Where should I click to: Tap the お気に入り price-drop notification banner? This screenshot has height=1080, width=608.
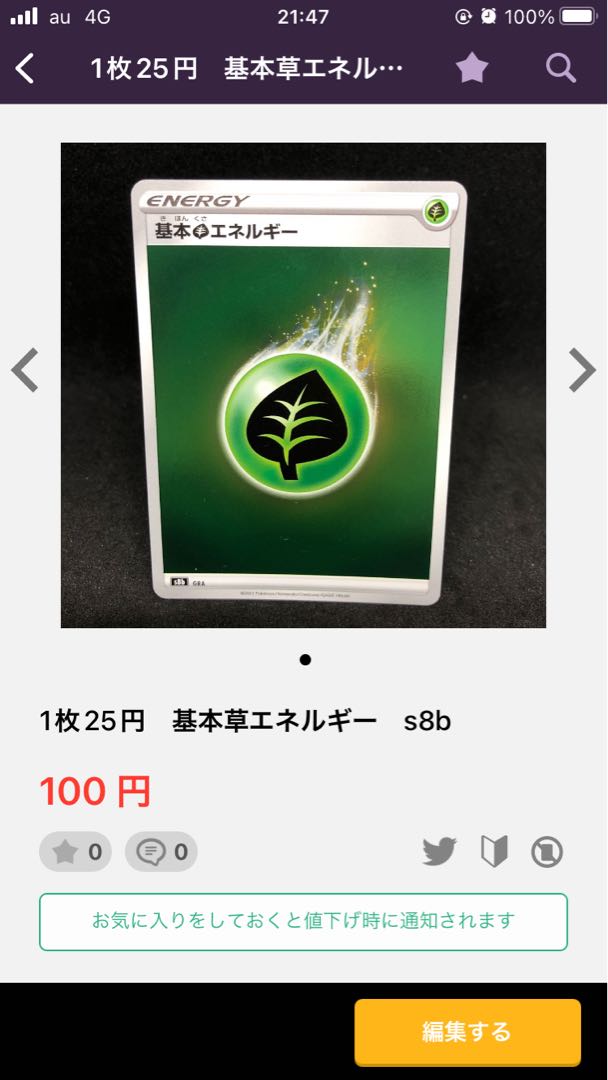tap(303, 921)
